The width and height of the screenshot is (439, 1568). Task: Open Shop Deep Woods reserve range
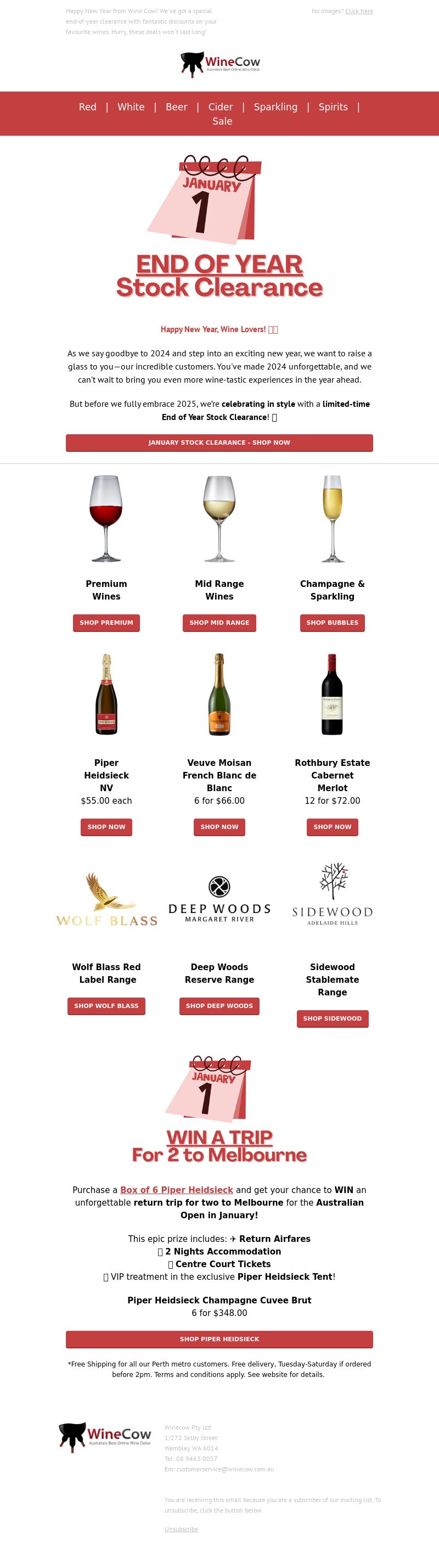pyautogui.click(x=219, y=1006)
